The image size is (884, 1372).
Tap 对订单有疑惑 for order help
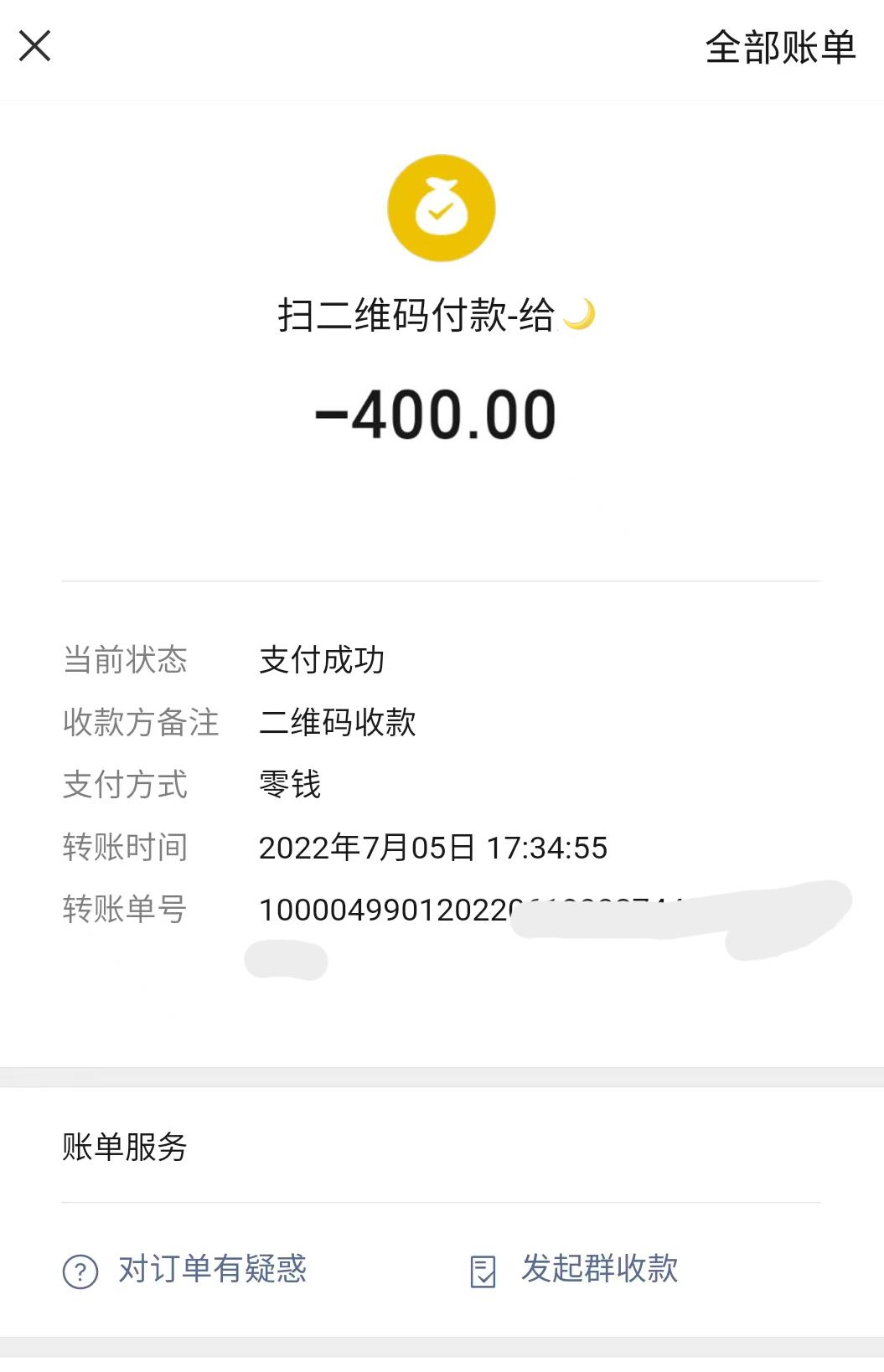(x=185, y=1270)
